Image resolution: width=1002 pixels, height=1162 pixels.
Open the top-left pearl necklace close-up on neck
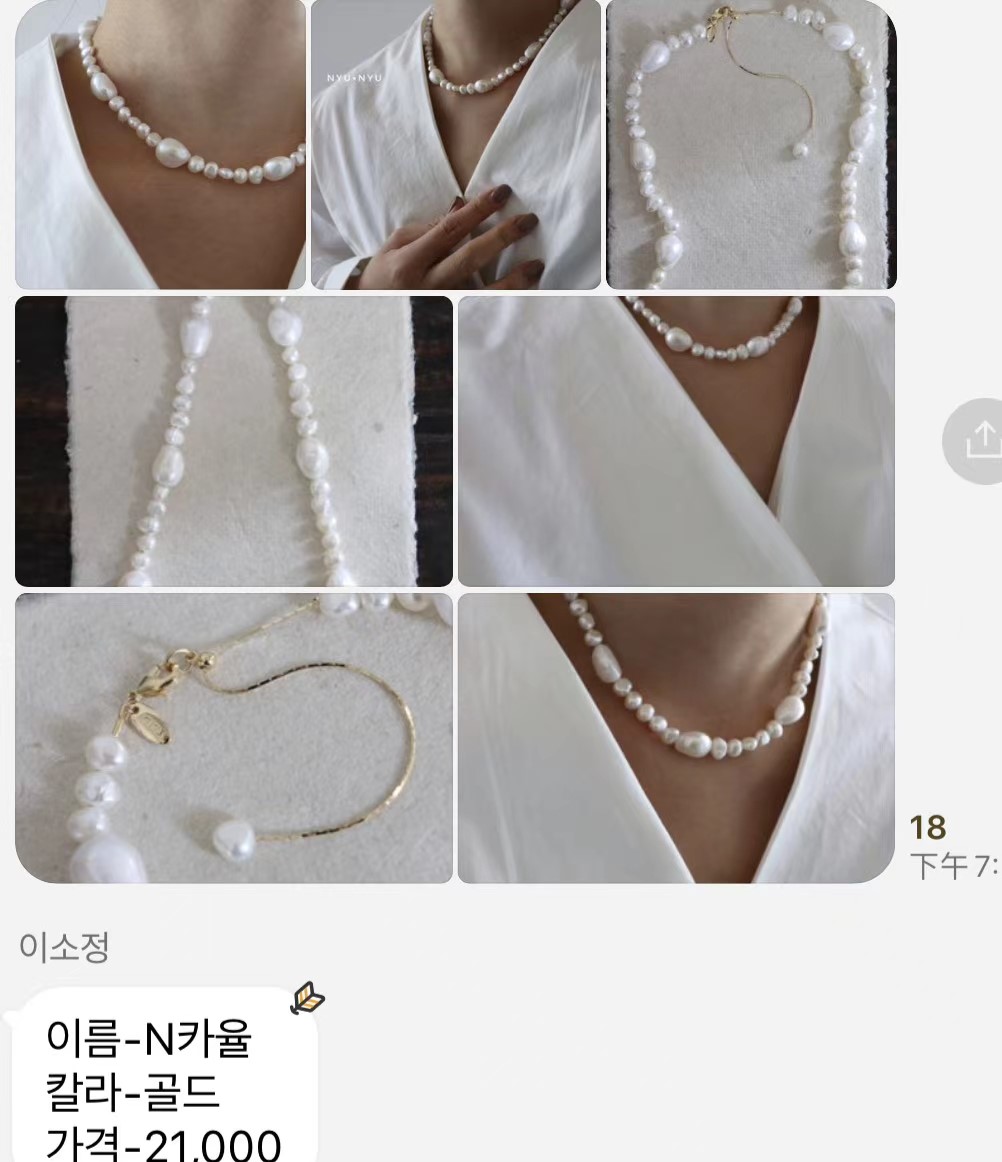161,145
